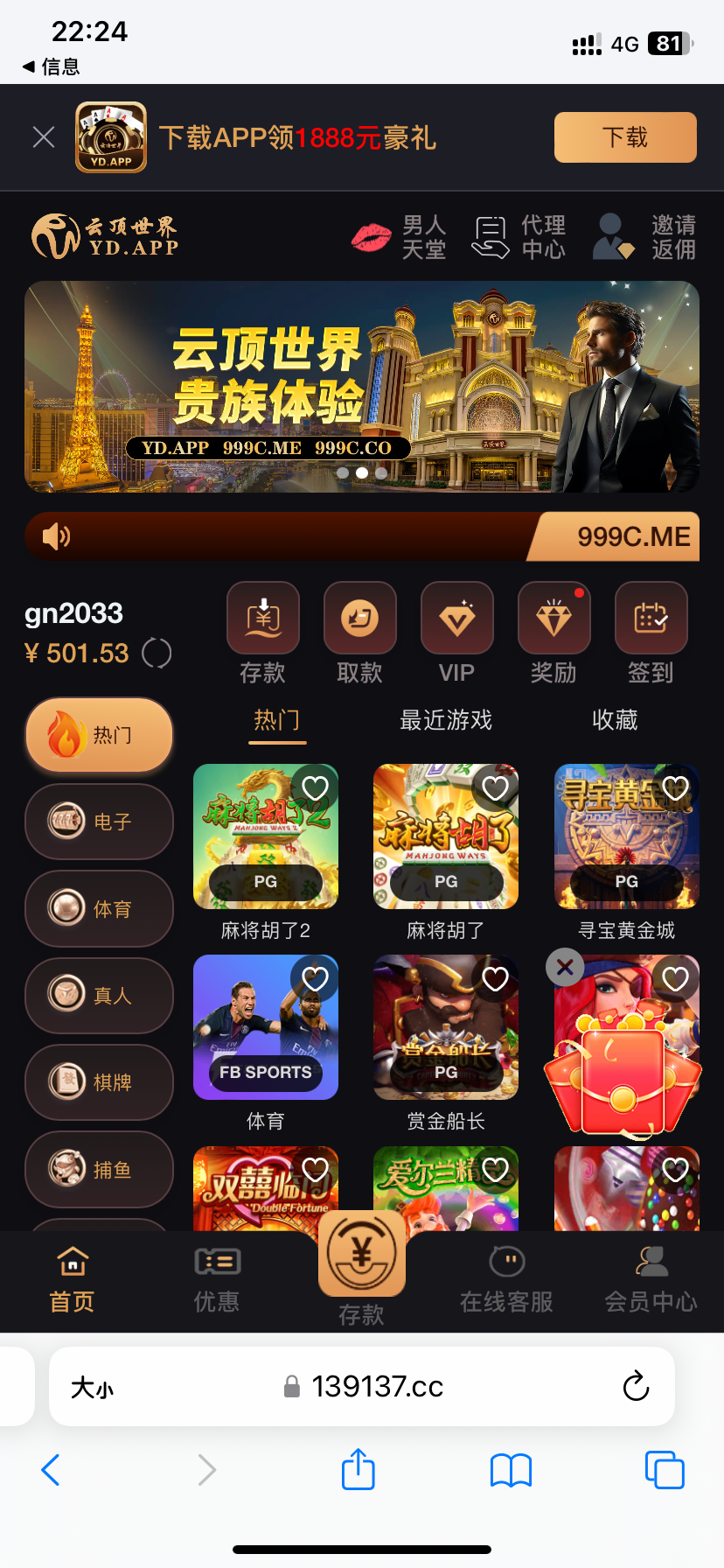This screenshot has height=1568, width=724.
Task: Close the red envelope popup
Action: point(565,967)
